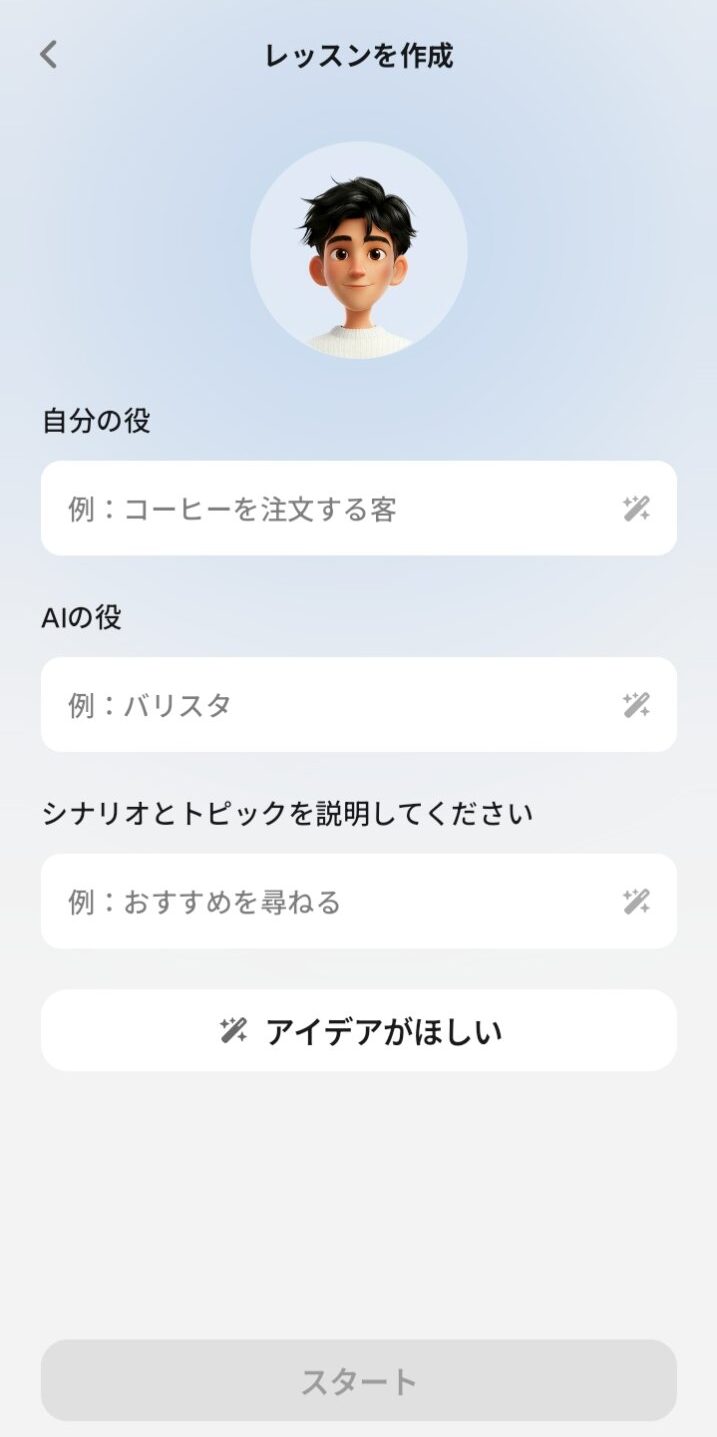Tap the magic wand in AIの役 field
The image size is (717, 1437).
click(x=636, y=705)
